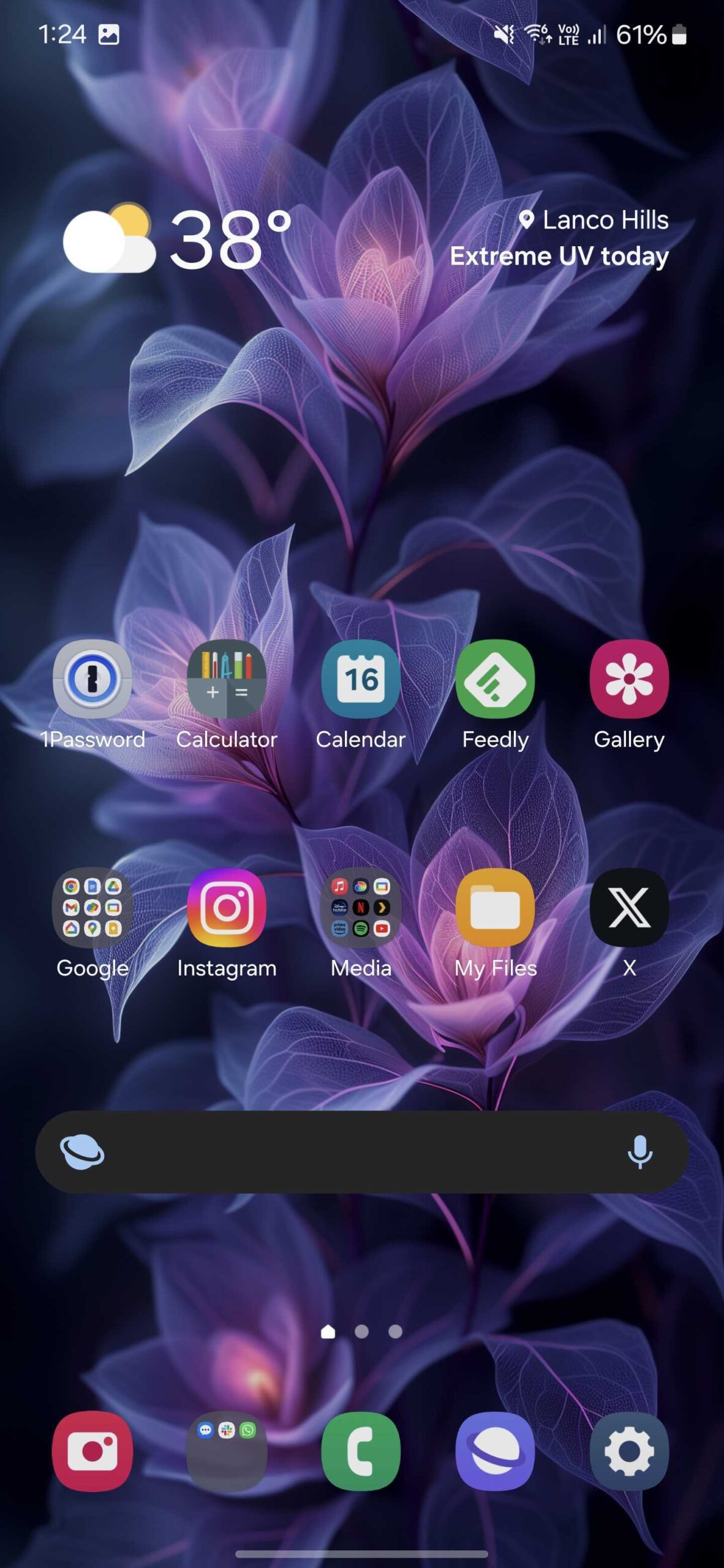Open the Phone dialer

point(361,1451)
